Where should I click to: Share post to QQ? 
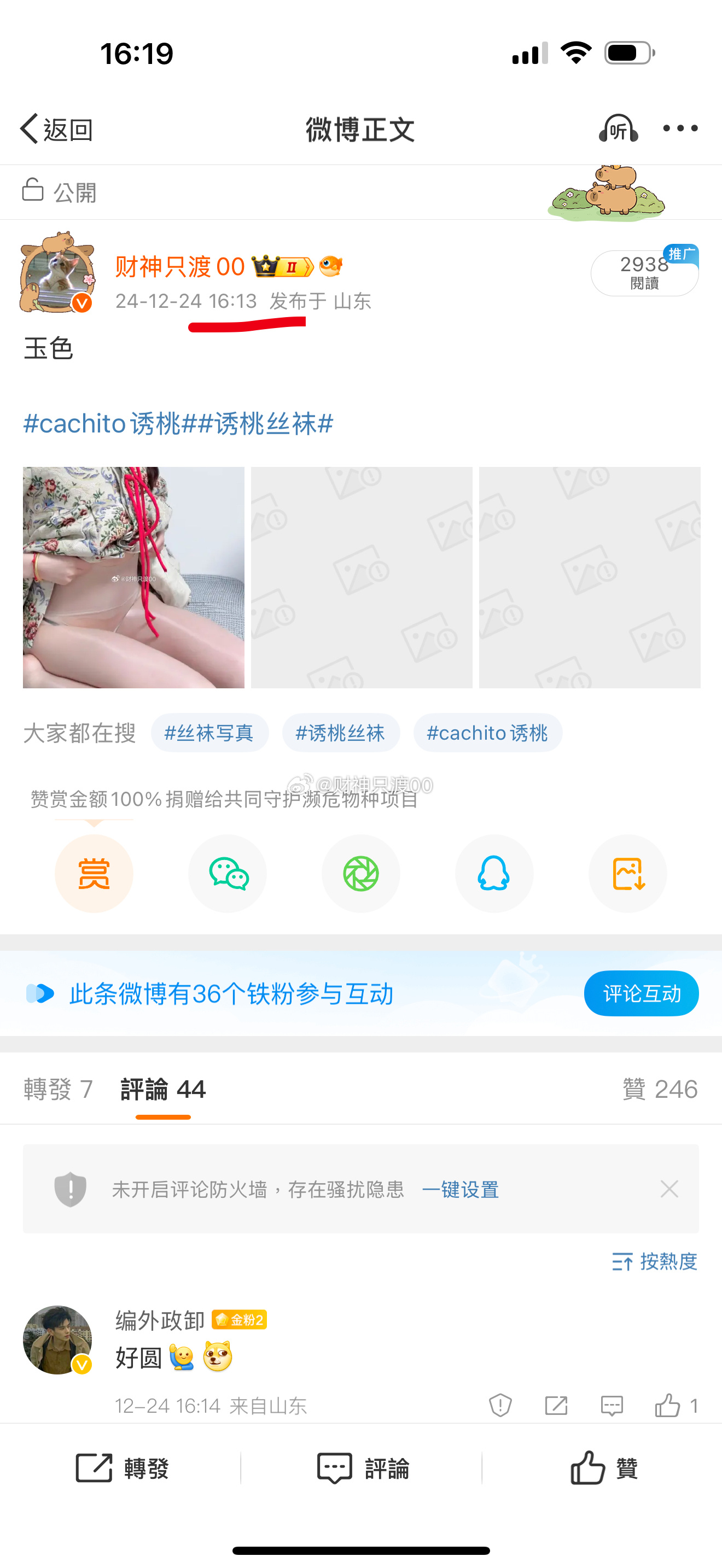point(494,874)
